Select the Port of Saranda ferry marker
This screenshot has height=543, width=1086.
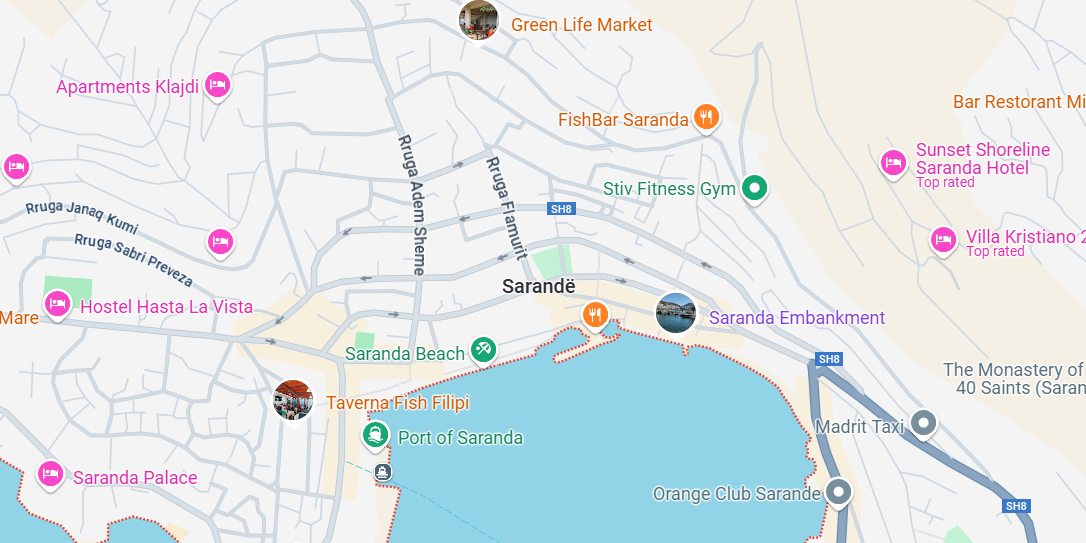375,434
